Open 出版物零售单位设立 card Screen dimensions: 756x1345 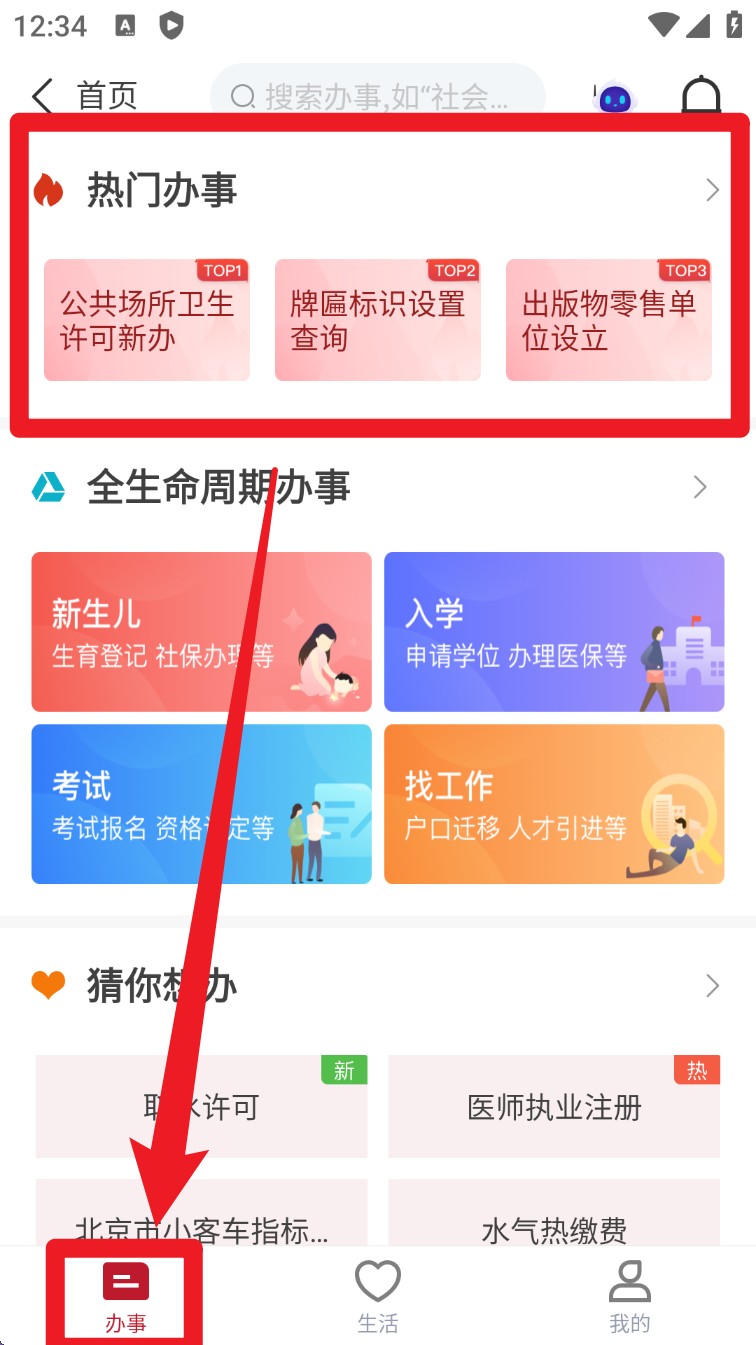(609, 320)
